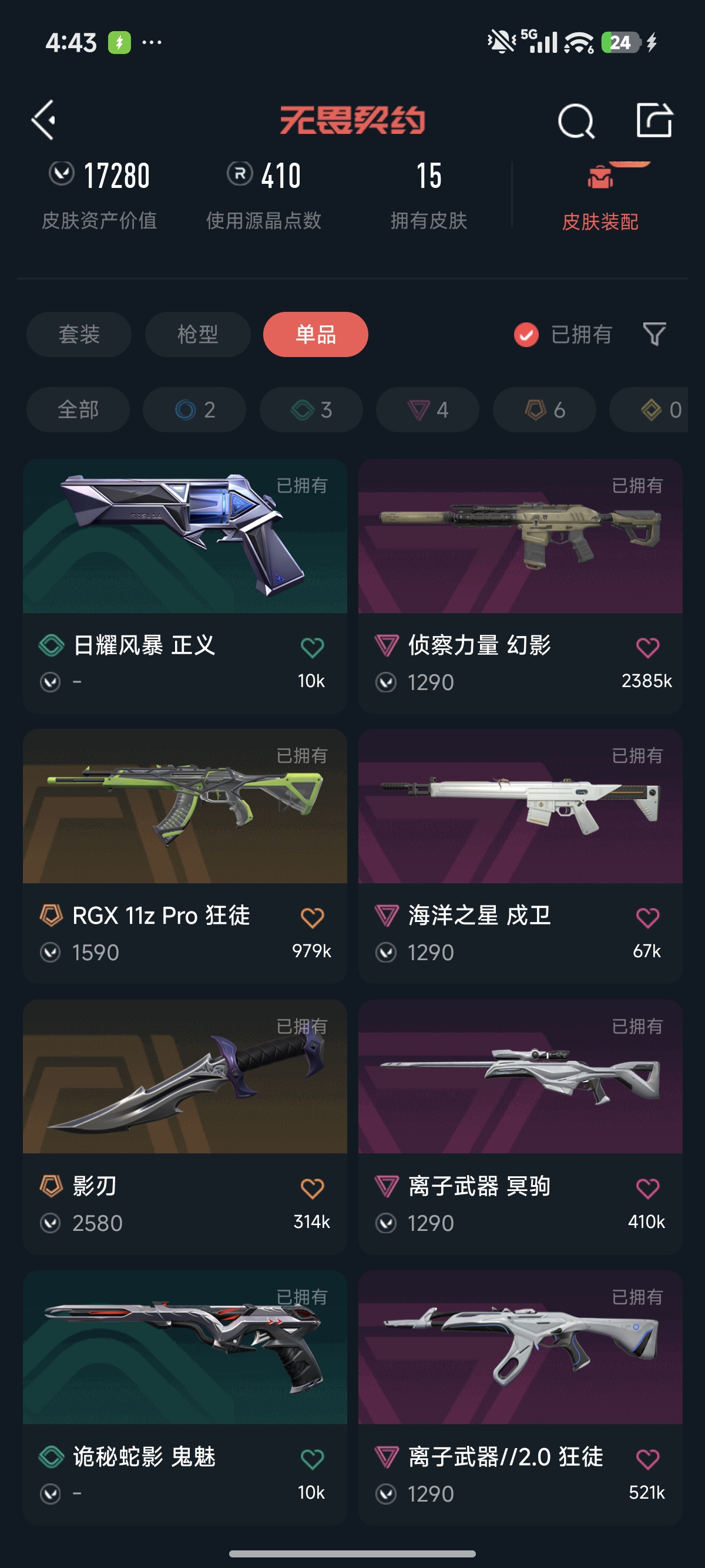Viewport: 705px width, 1568px height.
Task: Uncheck the 已拥有 owned filter
Action: 563,334
